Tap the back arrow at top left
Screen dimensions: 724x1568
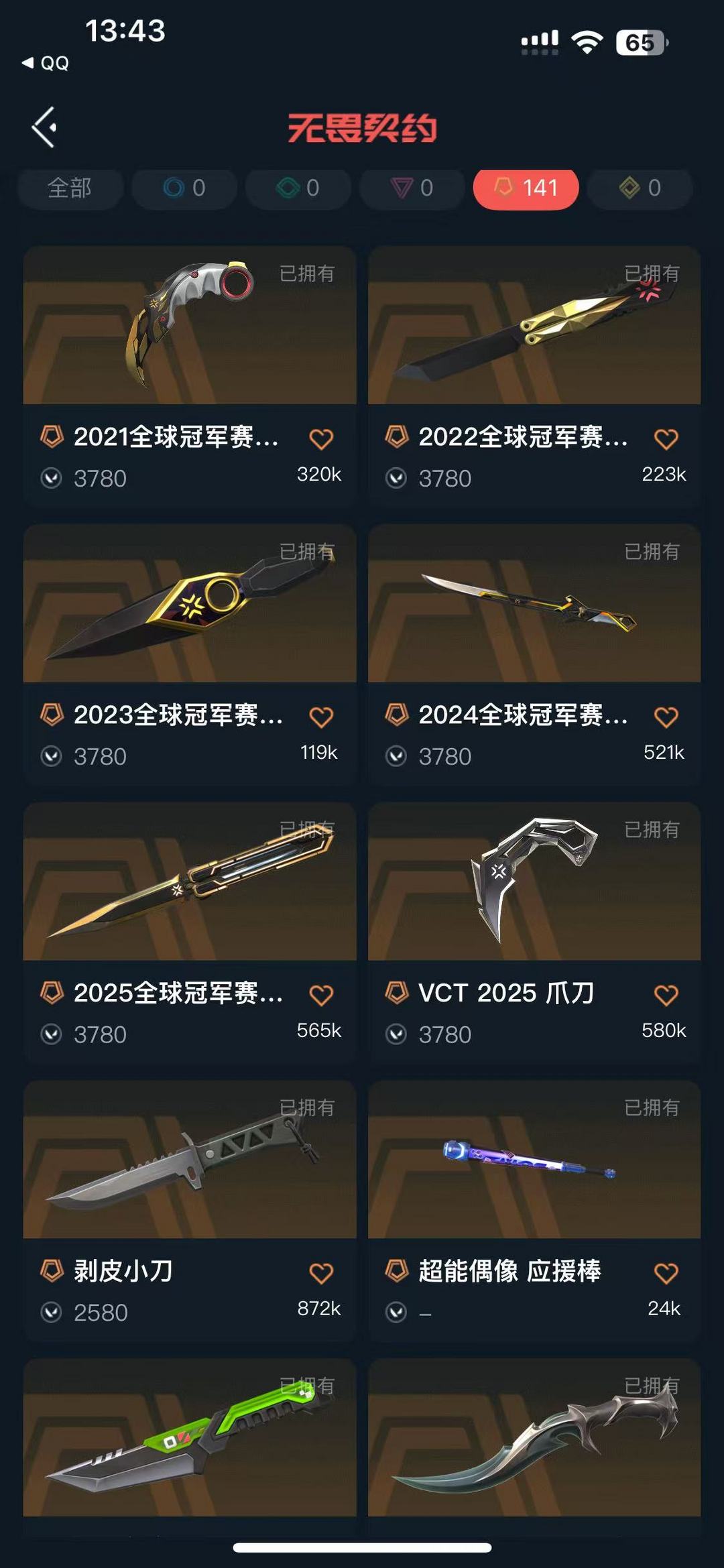[x=45, y=126]
